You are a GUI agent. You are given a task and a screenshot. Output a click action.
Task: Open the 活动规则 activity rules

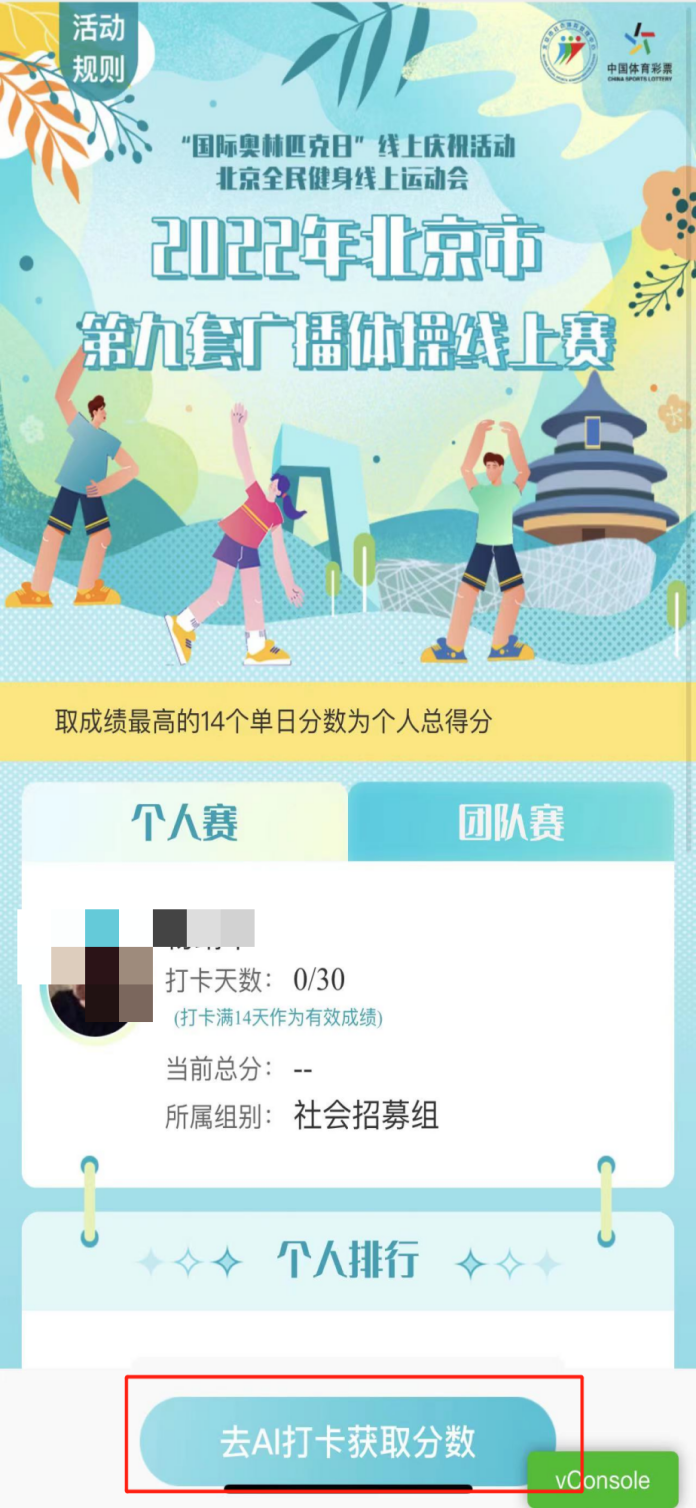pos(99,48)
